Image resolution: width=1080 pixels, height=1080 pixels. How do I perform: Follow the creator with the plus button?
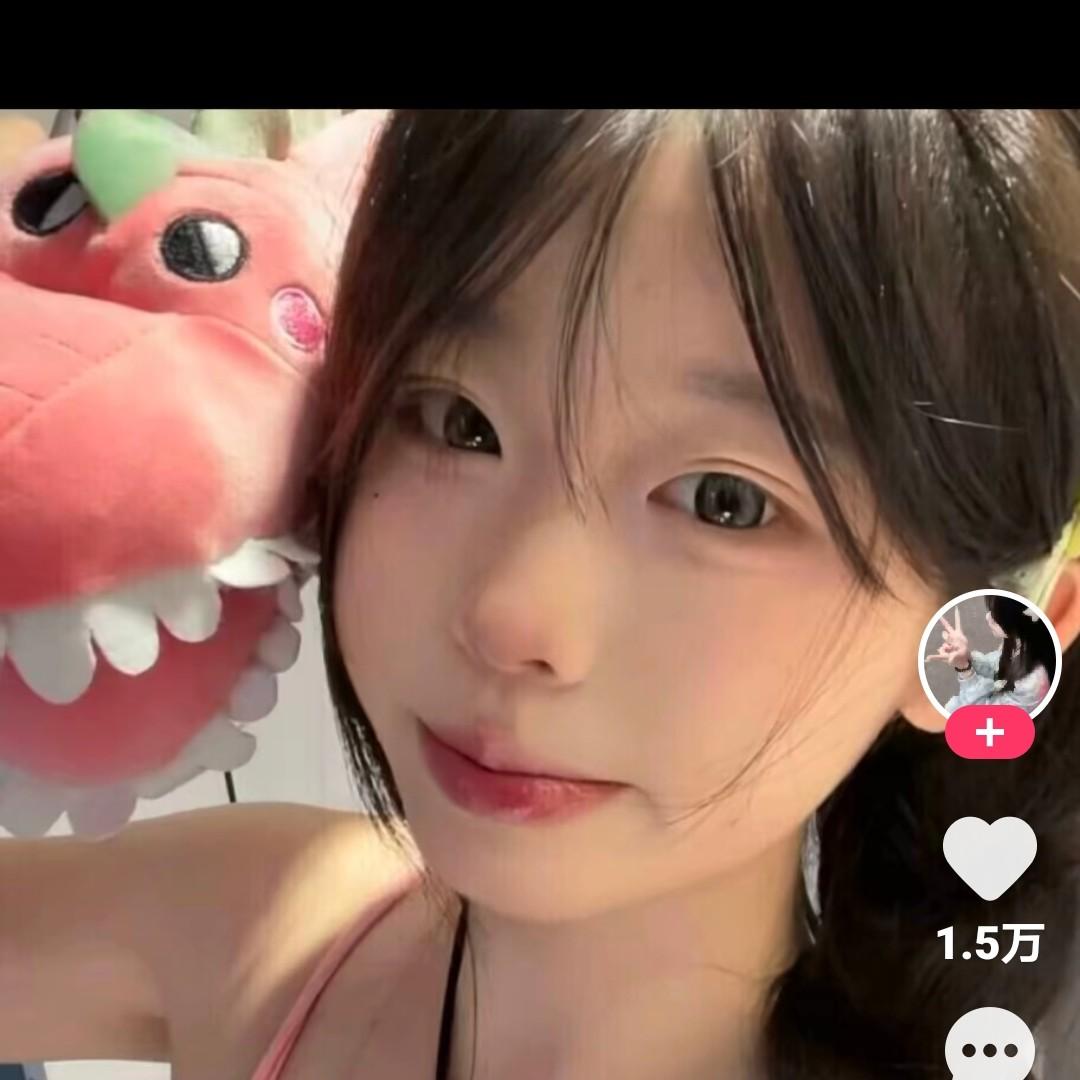pos(989,735)
